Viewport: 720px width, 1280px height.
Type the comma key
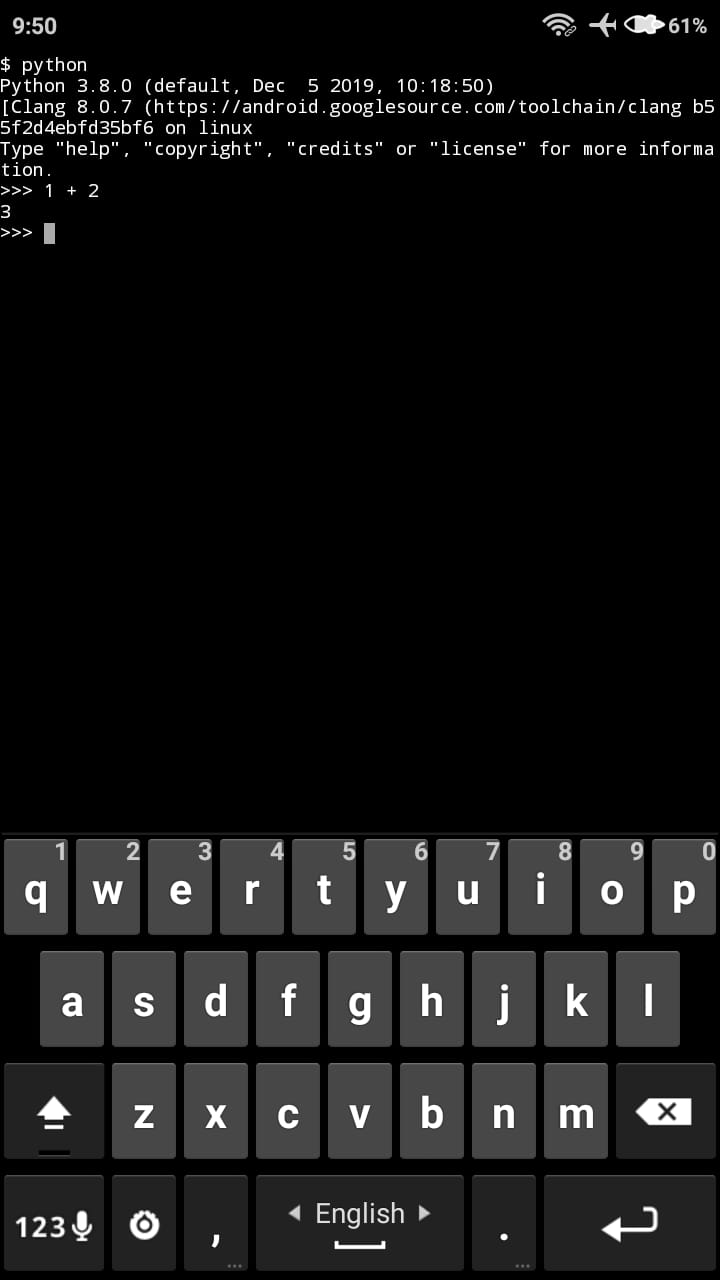click(x=216, y=1223)
